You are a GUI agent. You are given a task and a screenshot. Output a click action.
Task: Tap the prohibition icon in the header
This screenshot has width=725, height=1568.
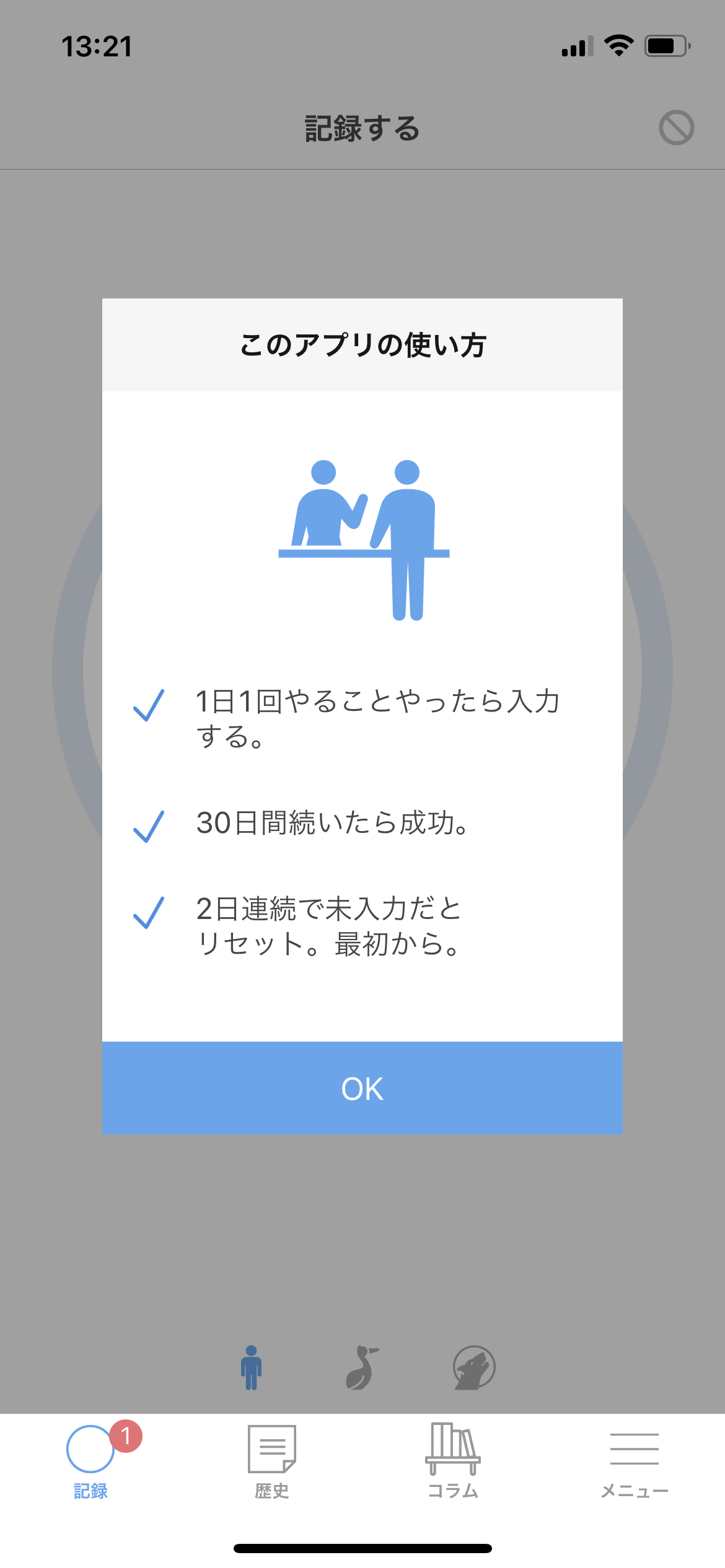click(676, 128)
